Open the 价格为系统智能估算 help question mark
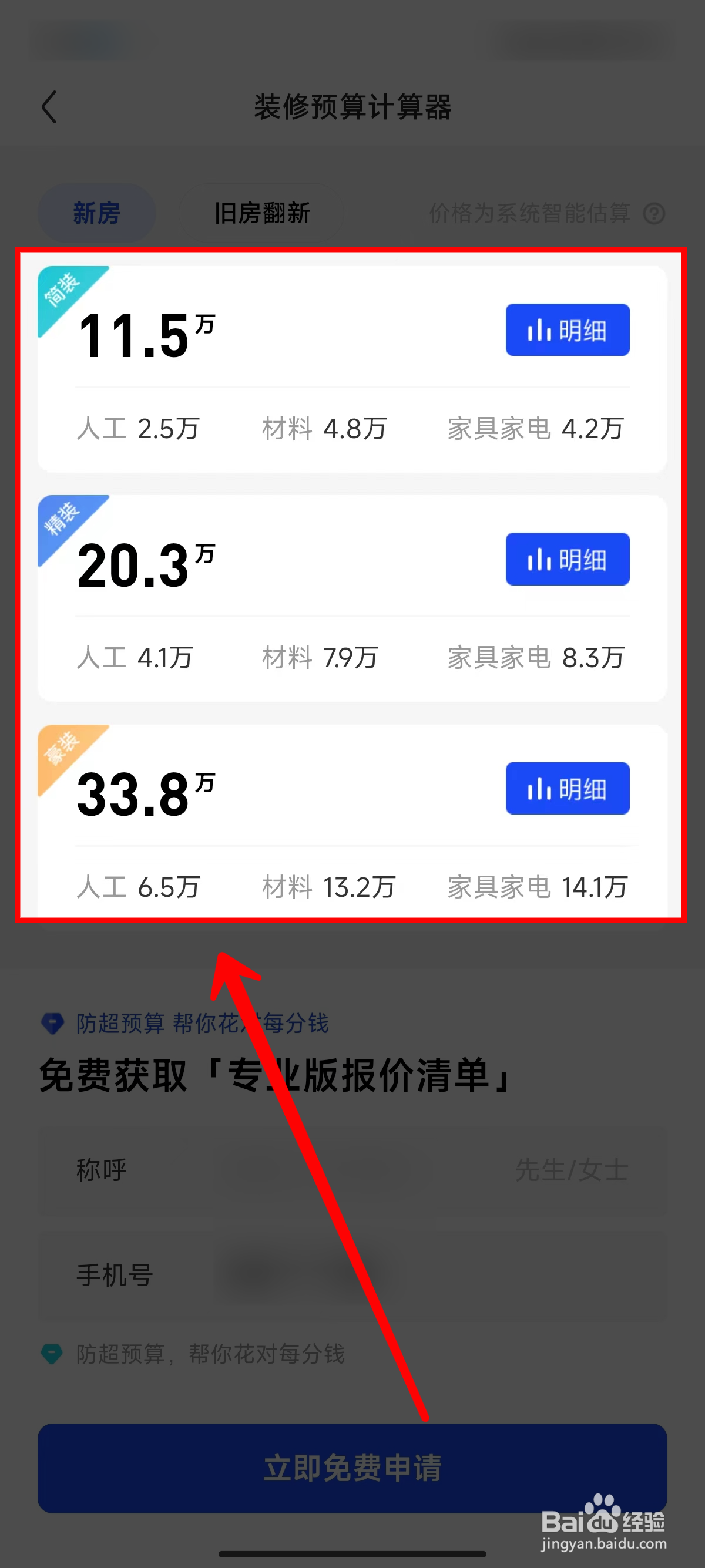Image resolution: width=705 pixels, height=1568 pixels. 654,214
